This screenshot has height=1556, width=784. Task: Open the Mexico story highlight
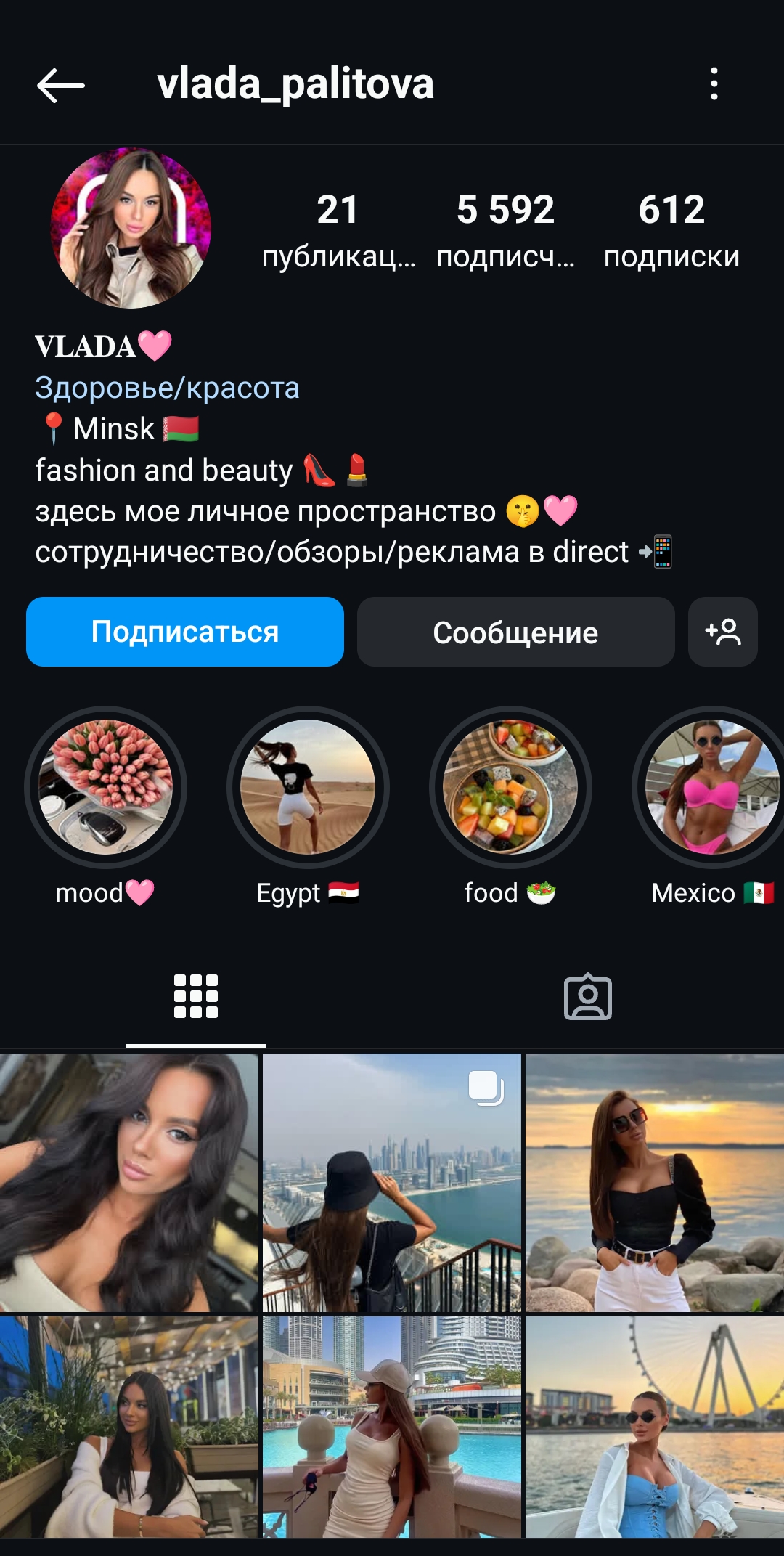711,787
